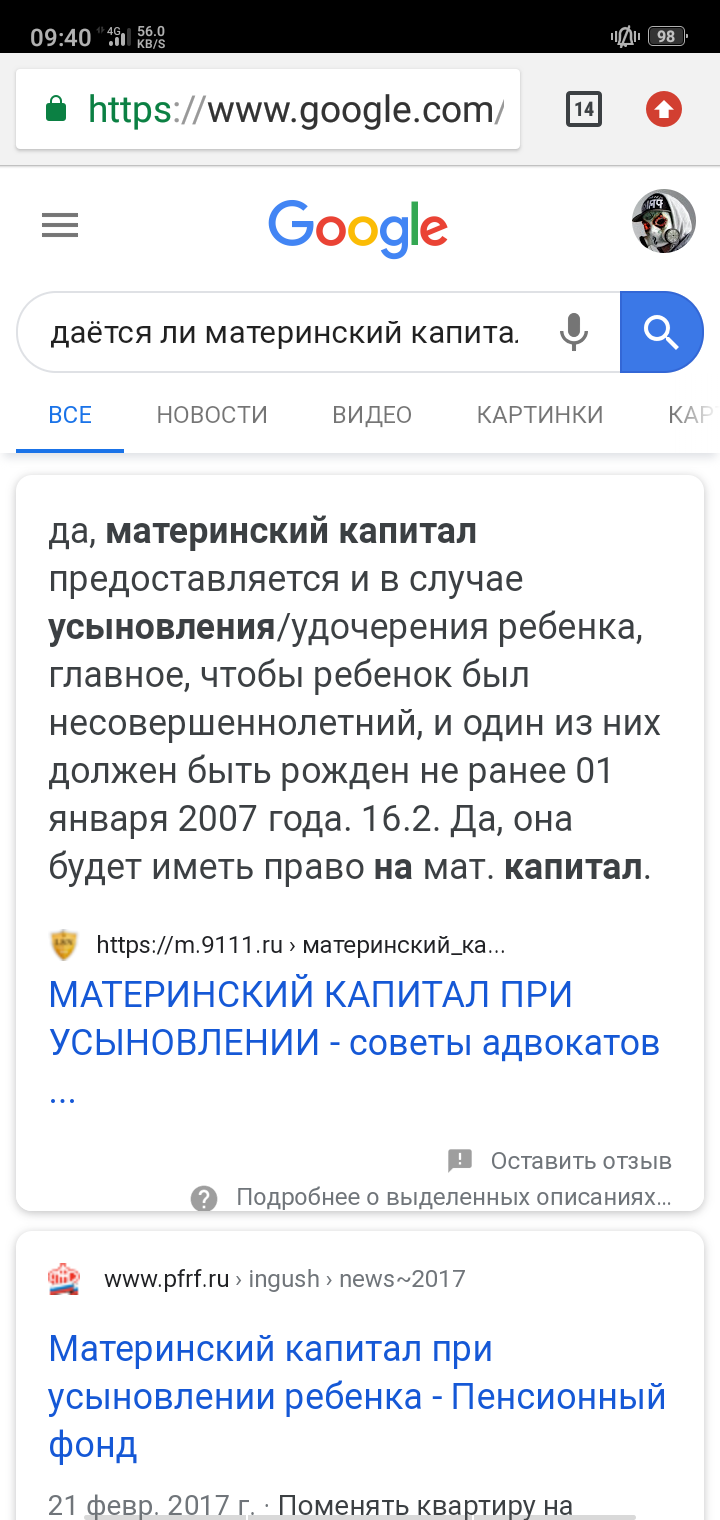Switch to the ВИДЕО tab
The image size is (720, 1520).
click(x=372, y=415)
